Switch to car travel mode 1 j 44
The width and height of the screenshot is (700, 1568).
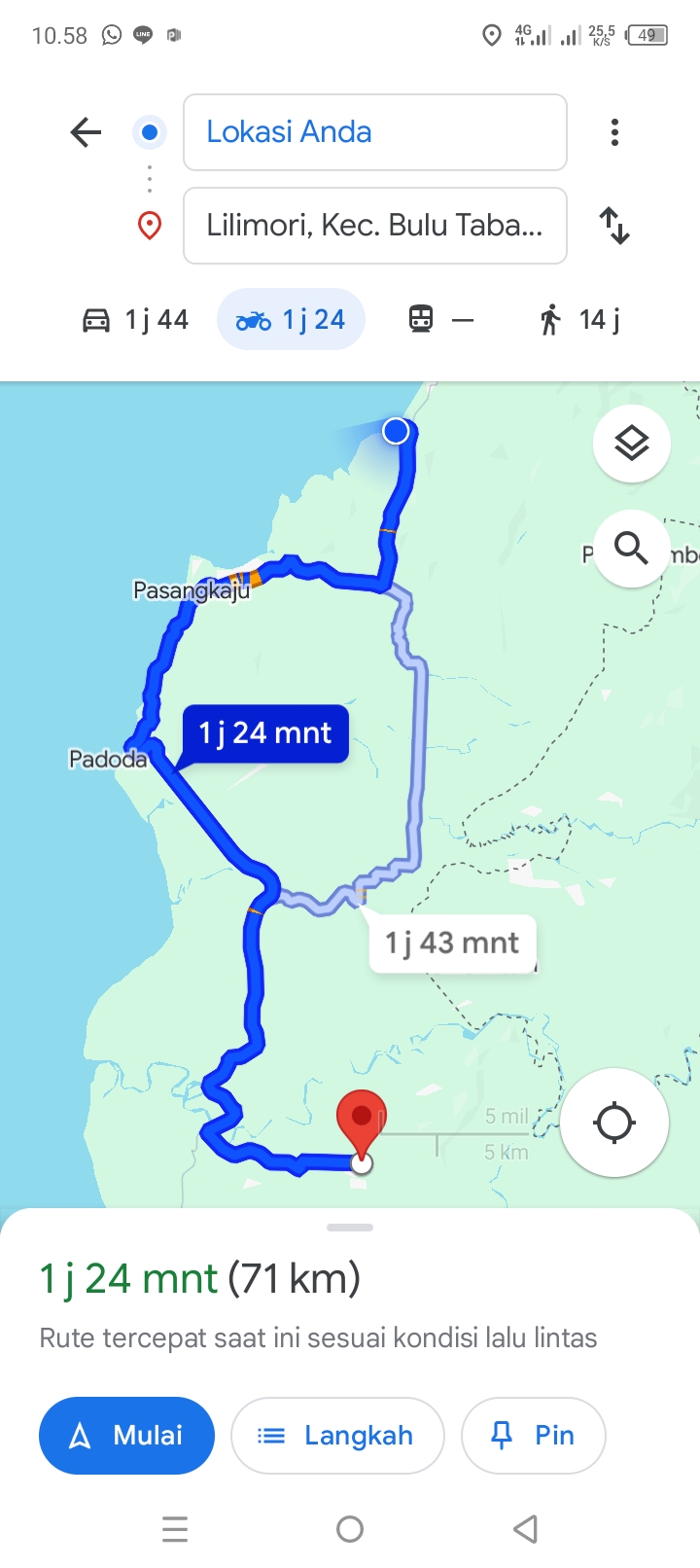[135, 319]
